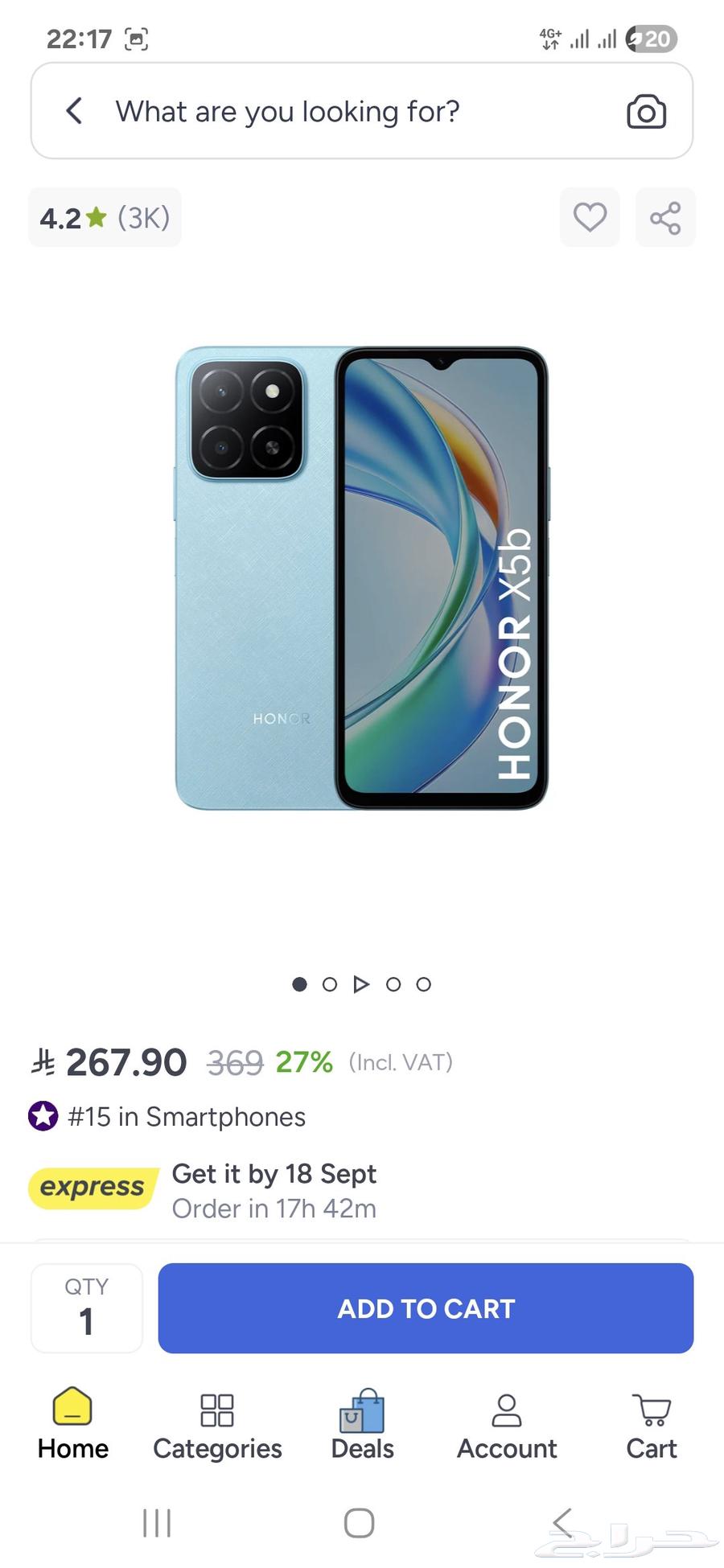The image size is (724, 1568).
Task: Select the fourth carousel dot
Action: point(393,984)
